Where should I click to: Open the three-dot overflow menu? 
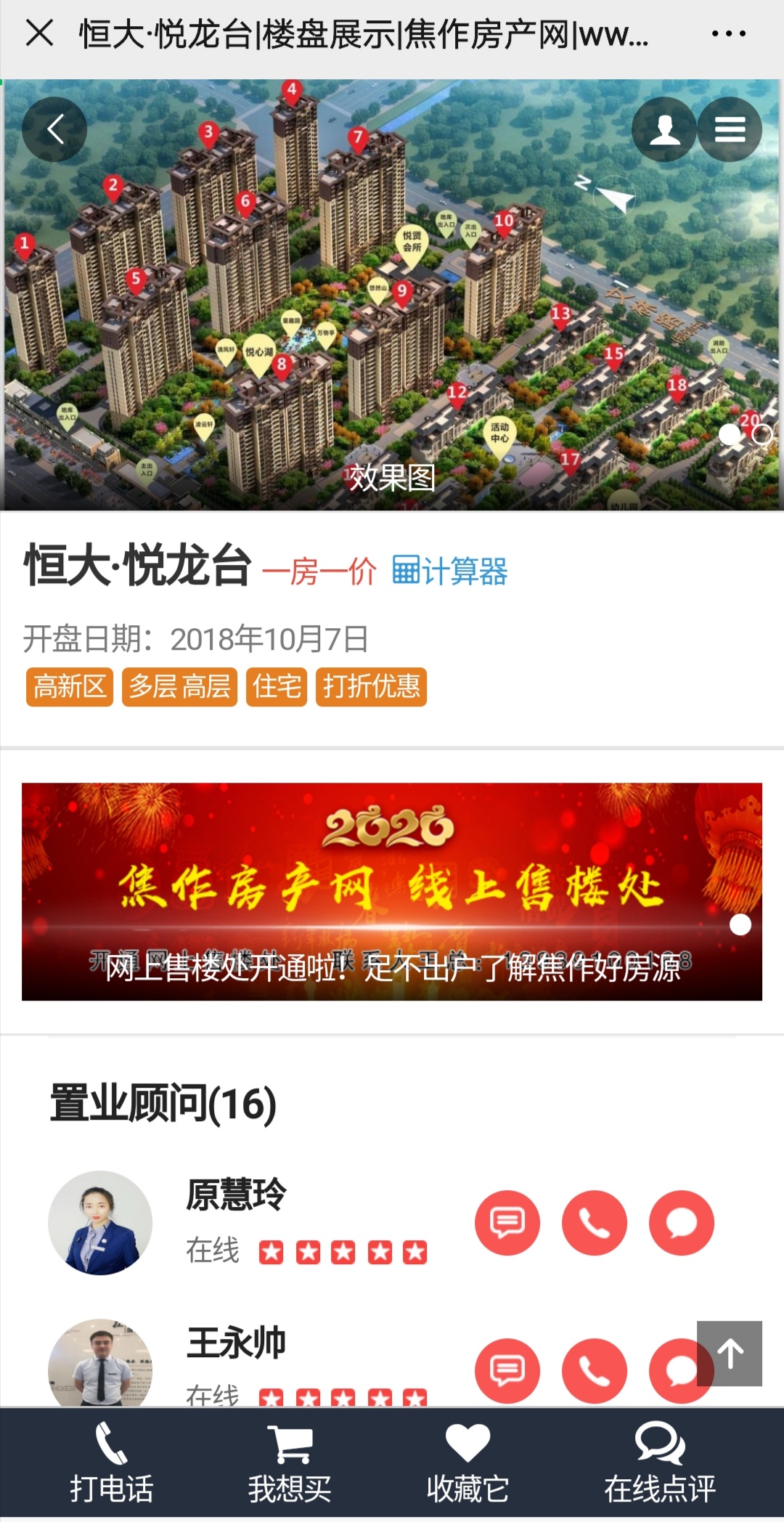coord(728,33)
